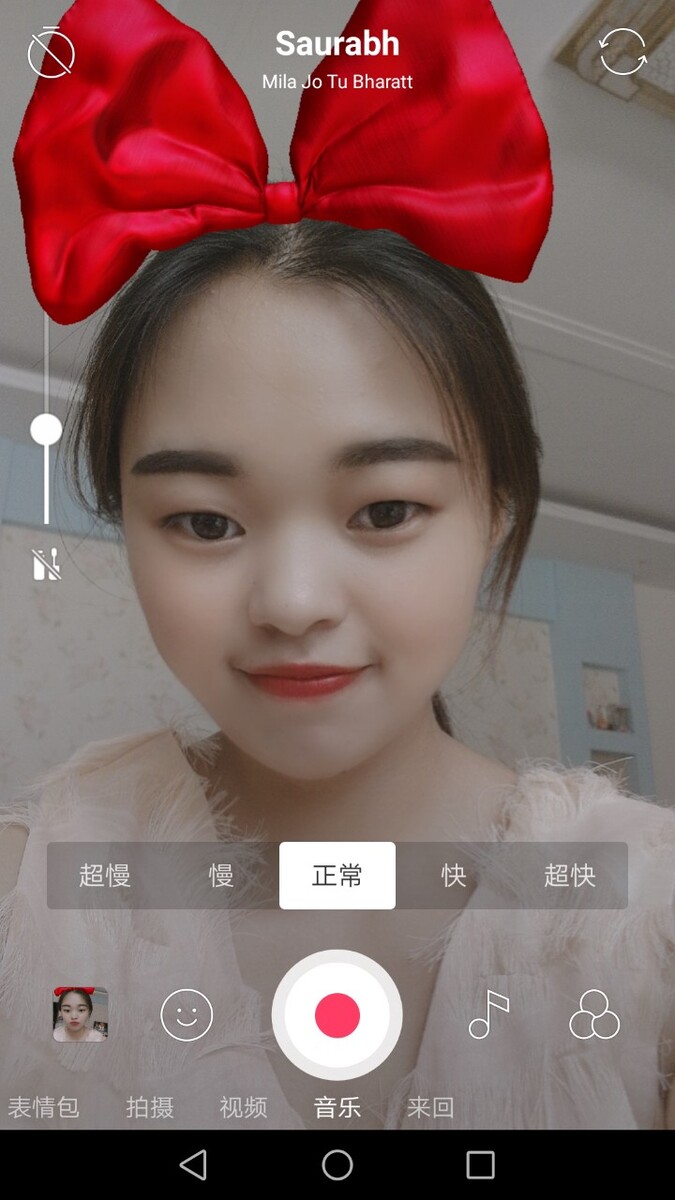Image resolution: width=675 pixels, height=1200 pixels.
Task: Select the 超快 speed option
Action: click(569, 876)
